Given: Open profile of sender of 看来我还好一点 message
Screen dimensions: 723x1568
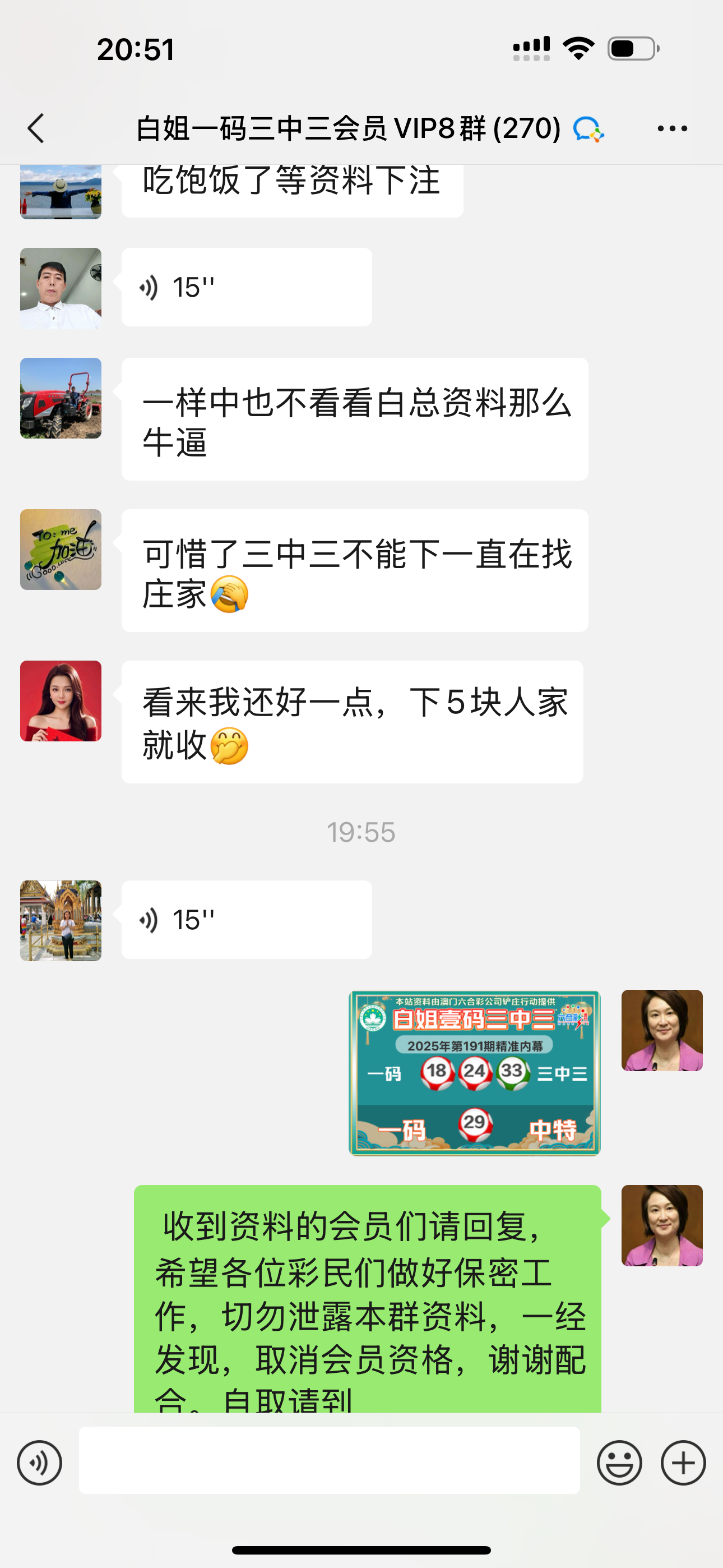Looking at the screenshot, I should 61,700.
